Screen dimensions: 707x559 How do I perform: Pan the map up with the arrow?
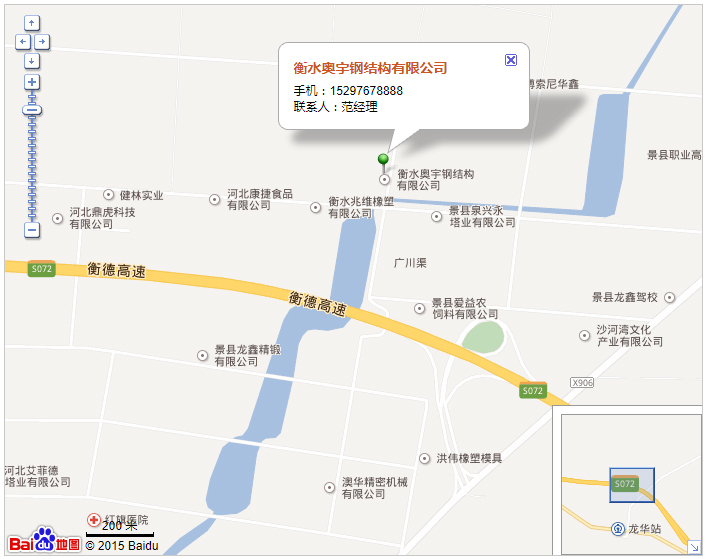coord(32,22)
